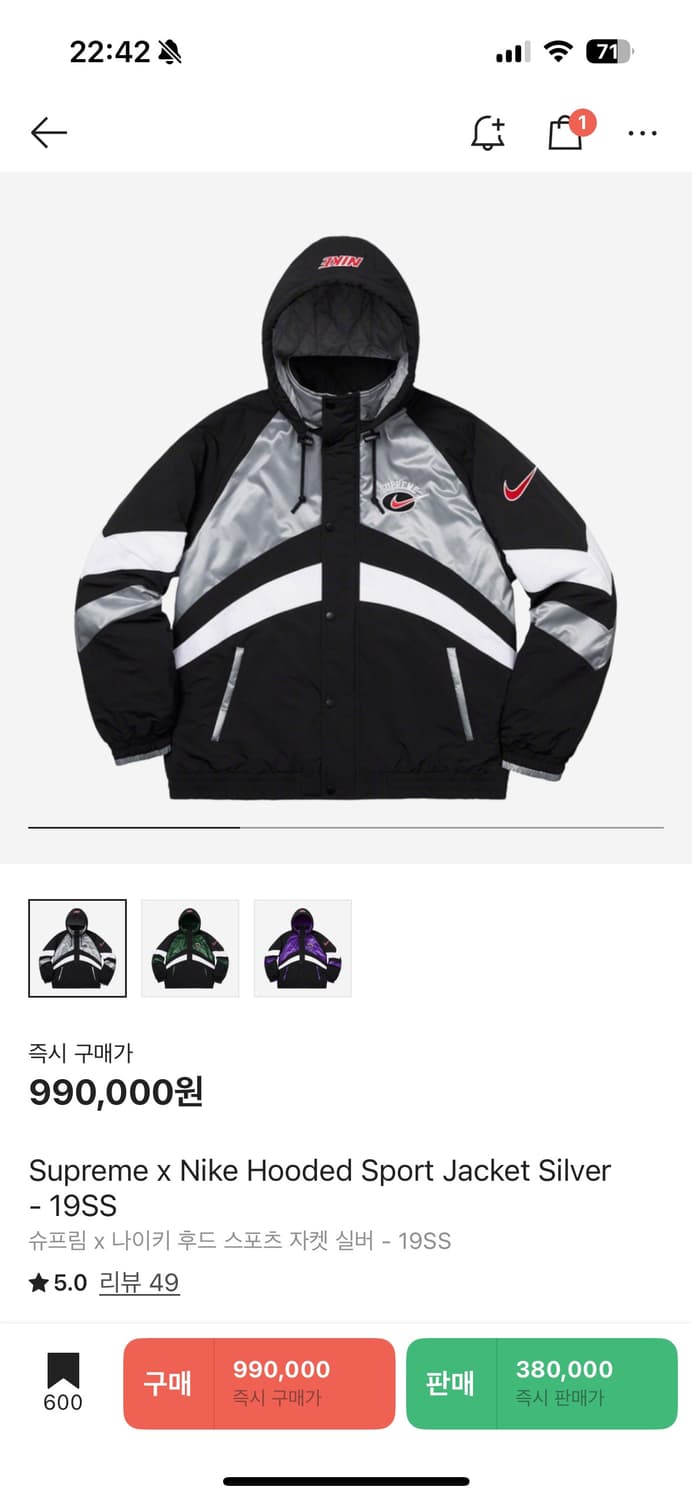
Task: Set a price alert with the bell icon
Action: point(488,133)
